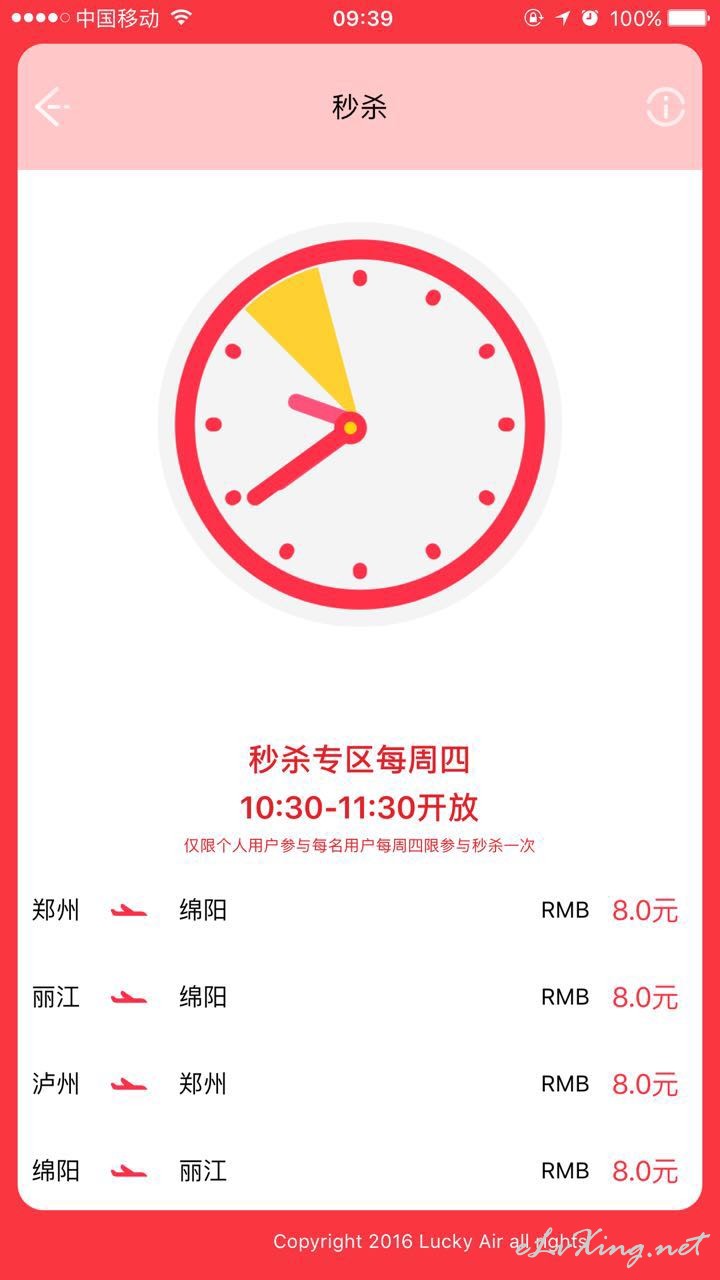Select the 郑州 to 绵阳 flight deal

360,910
